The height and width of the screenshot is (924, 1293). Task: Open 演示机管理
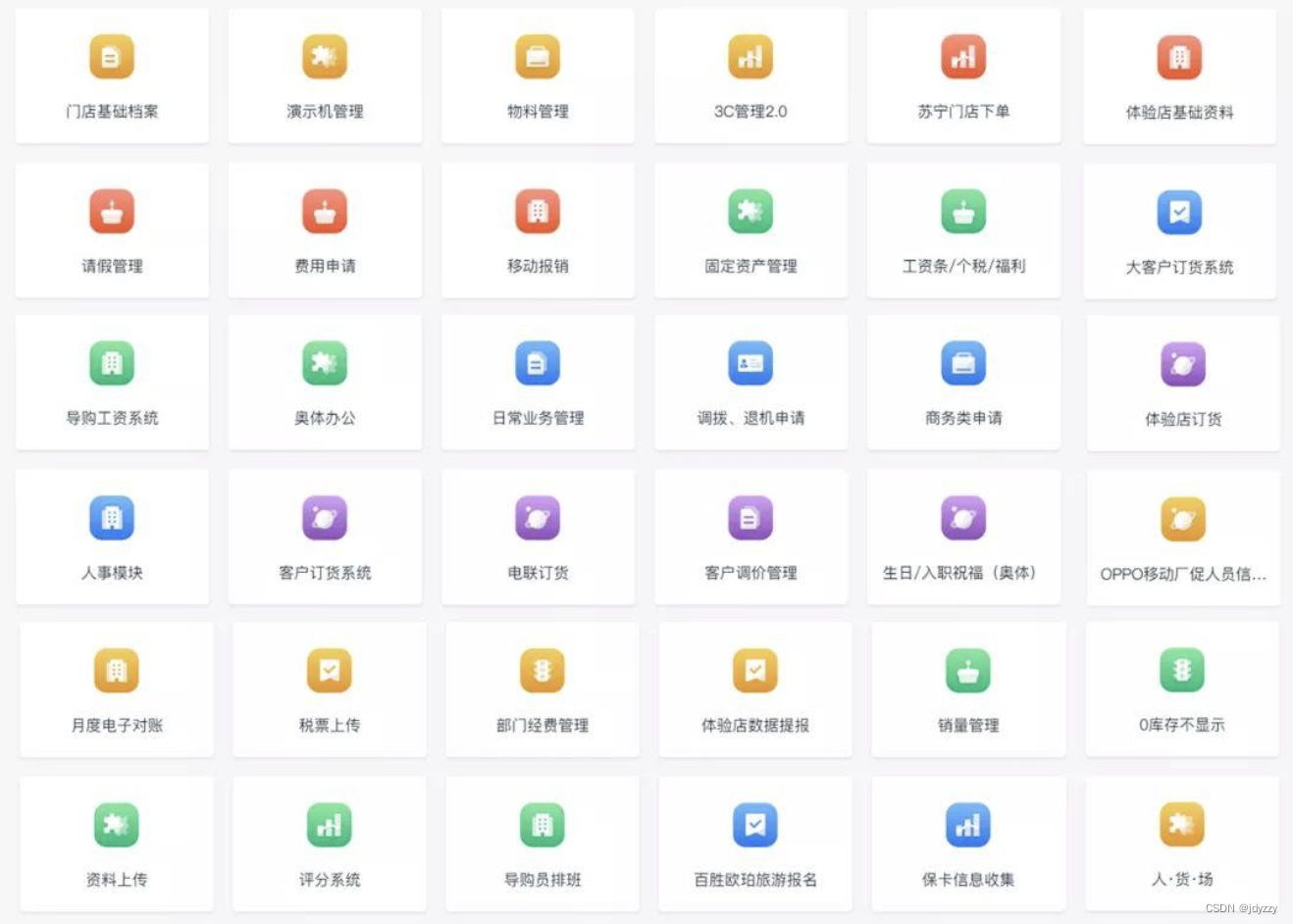(325, 77)
